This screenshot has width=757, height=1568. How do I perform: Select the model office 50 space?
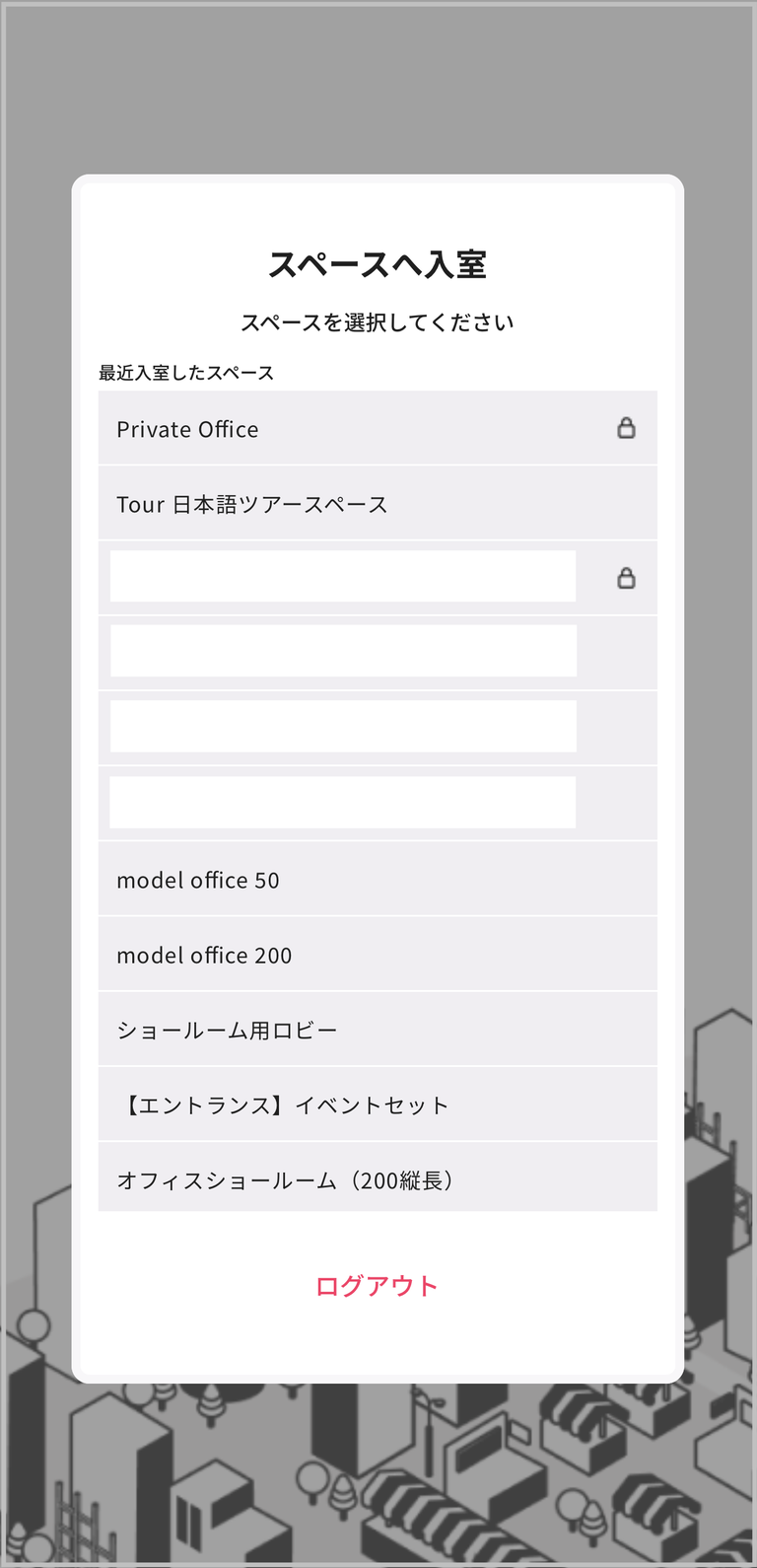click(378, 879)
